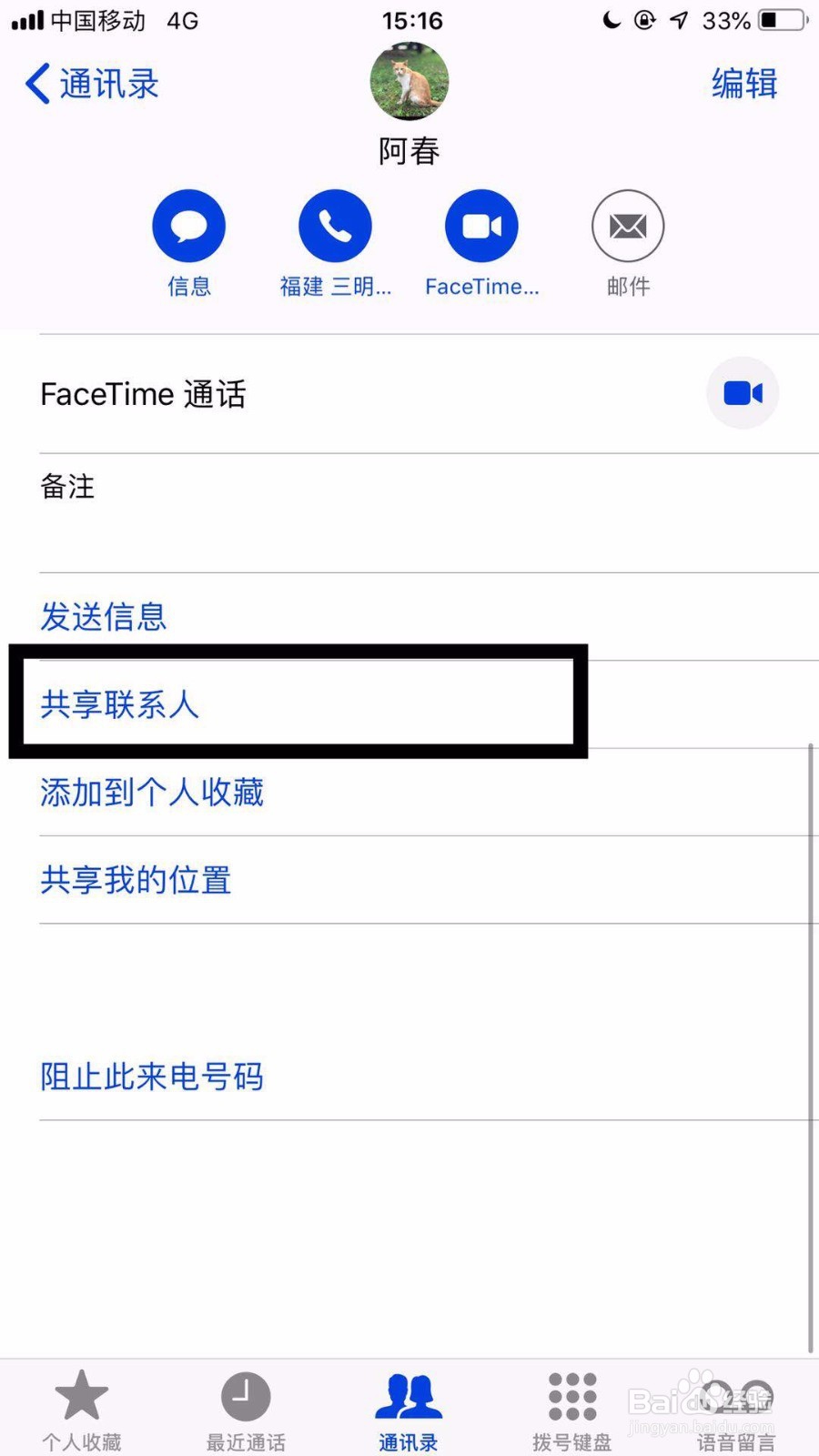Tap the phone icon labeled 福建 三明
The width and height of the screenshot is (819, 1456).
pyautogui.click(x=335, y=225)
